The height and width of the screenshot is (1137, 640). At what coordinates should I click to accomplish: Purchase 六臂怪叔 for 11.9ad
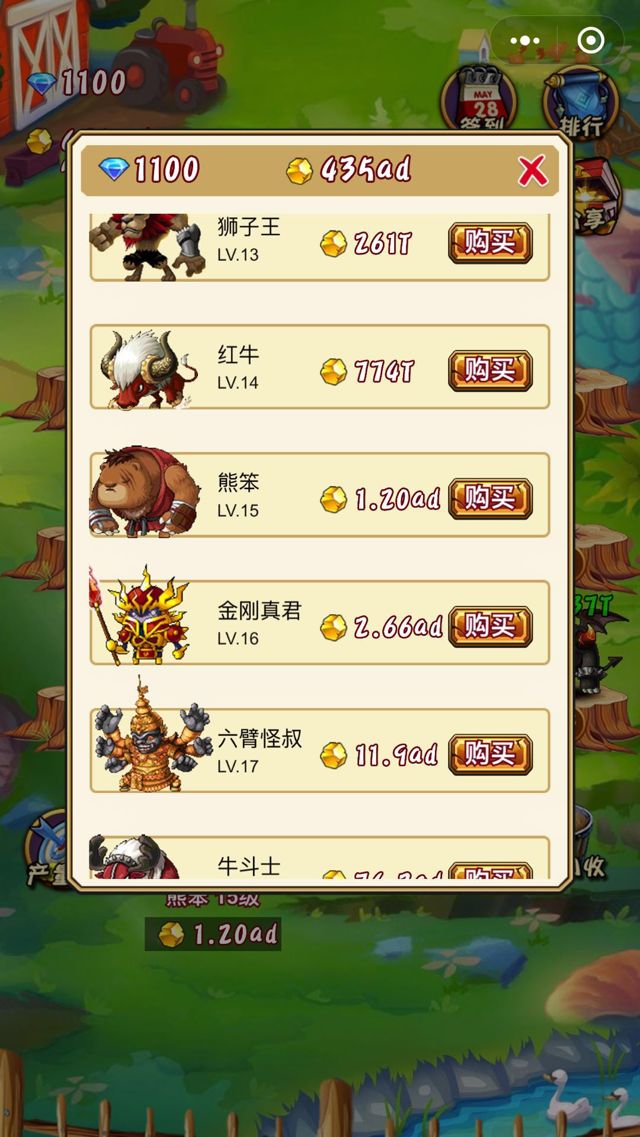point(490,754)
